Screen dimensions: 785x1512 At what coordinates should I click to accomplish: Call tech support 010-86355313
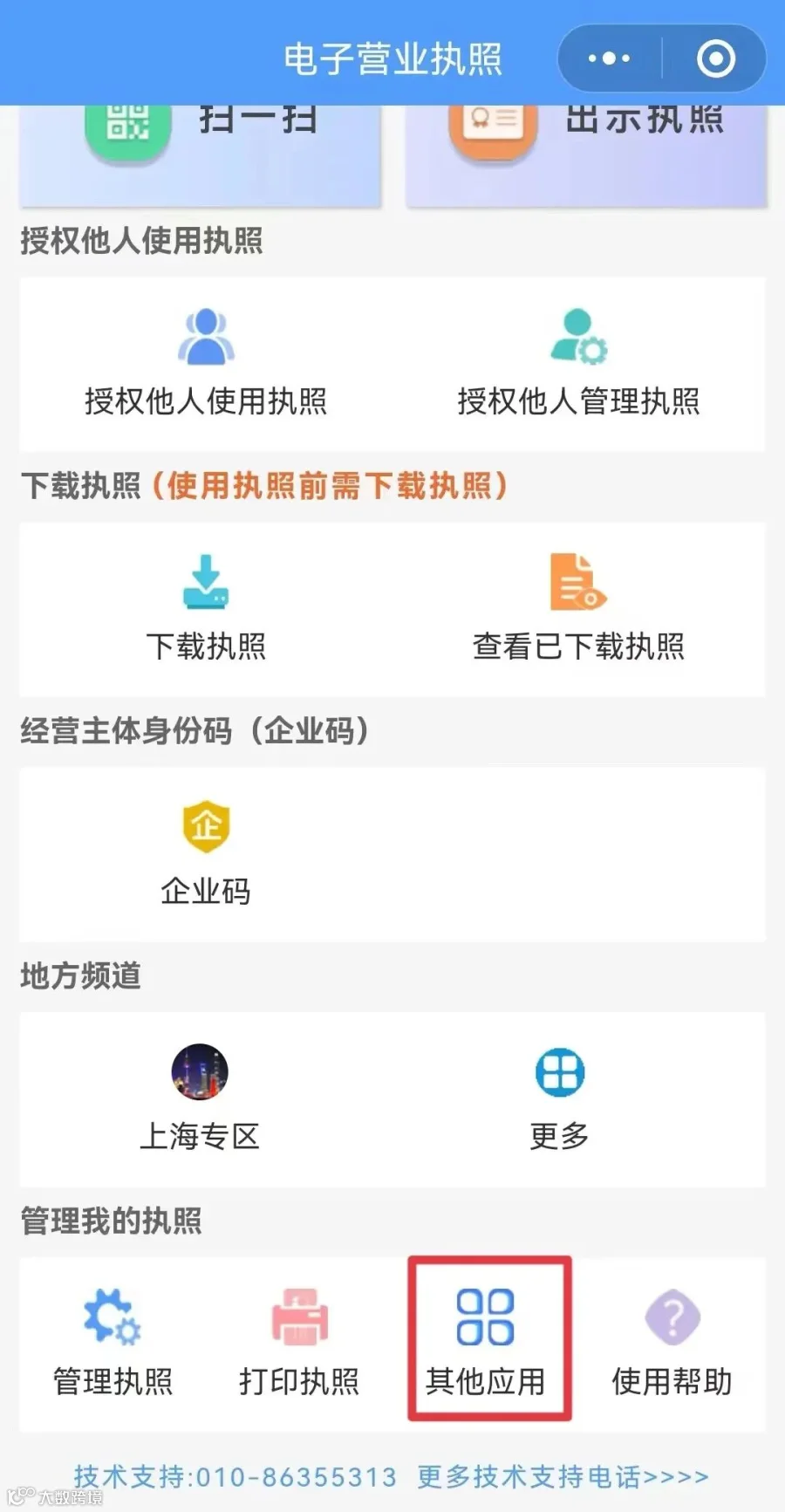235,1476
